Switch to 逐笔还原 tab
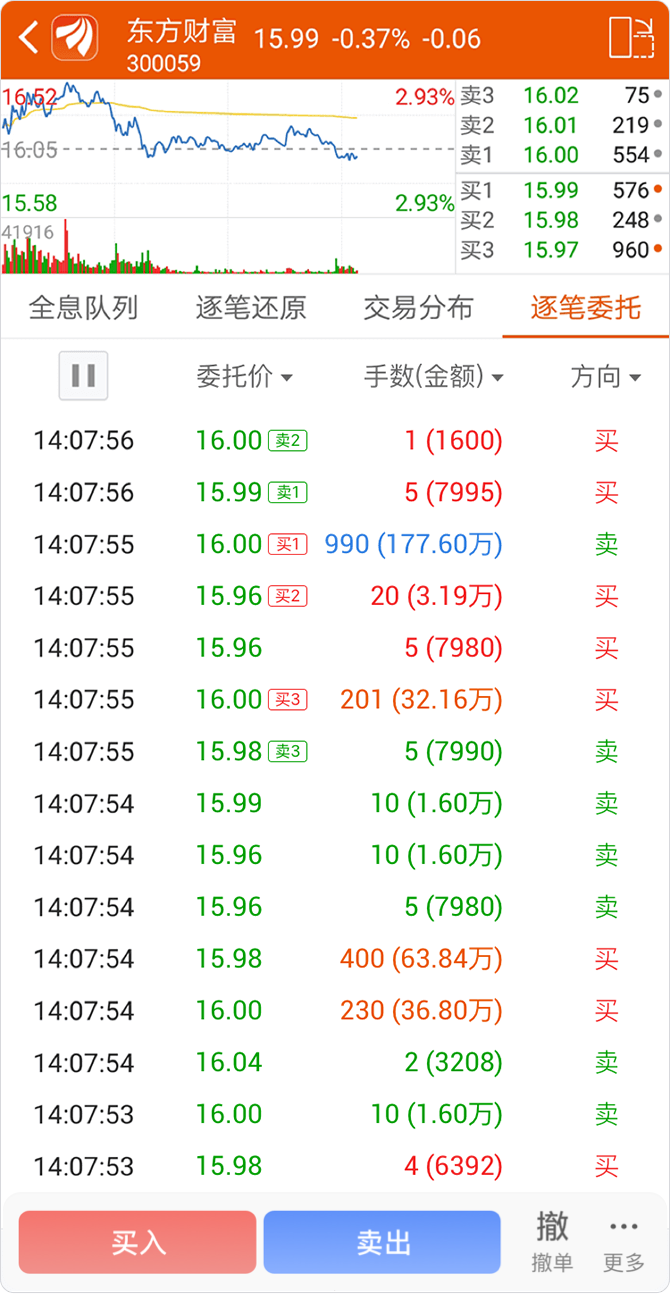Screen dimensions: 670x1294 point(251,308)
